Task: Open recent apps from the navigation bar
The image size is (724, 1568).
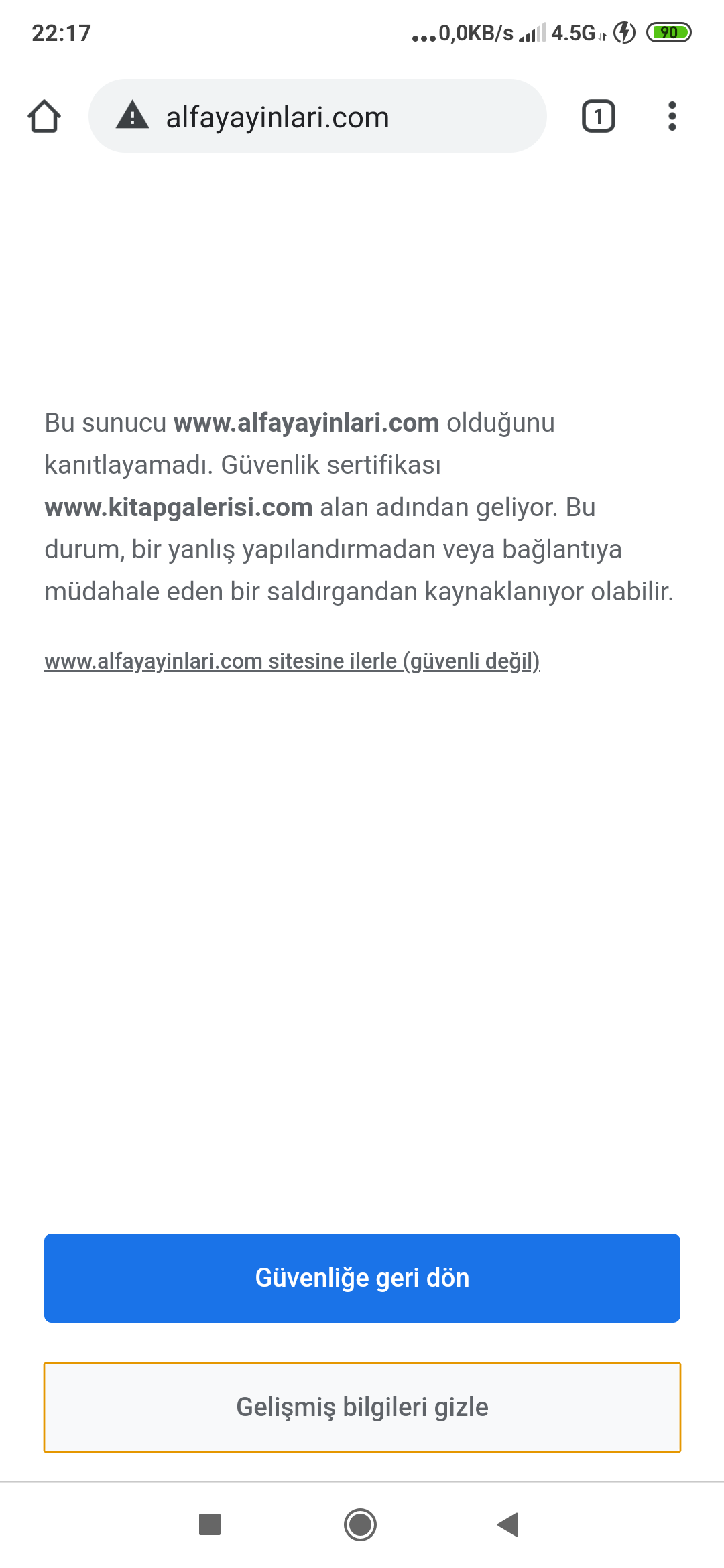Action: coord(210,1524)
